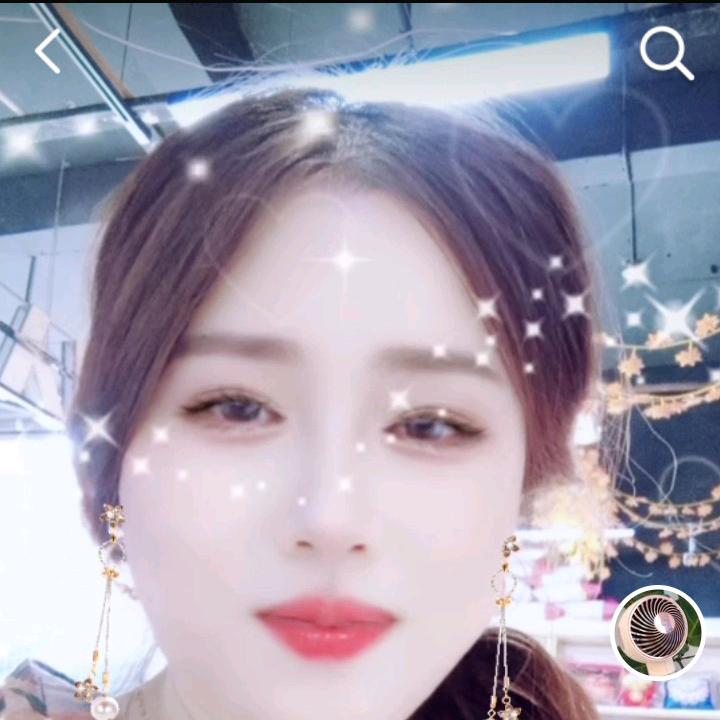This screenshot has height=720, width=720.
Task: Open search with the magnifier icon
Action: tap(666, 53)
